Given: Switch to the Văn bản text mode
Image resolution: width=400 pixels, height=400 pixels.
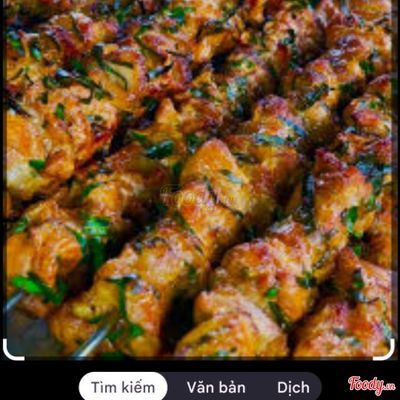Looking at the screenshot, I should [x=216, y=387].
